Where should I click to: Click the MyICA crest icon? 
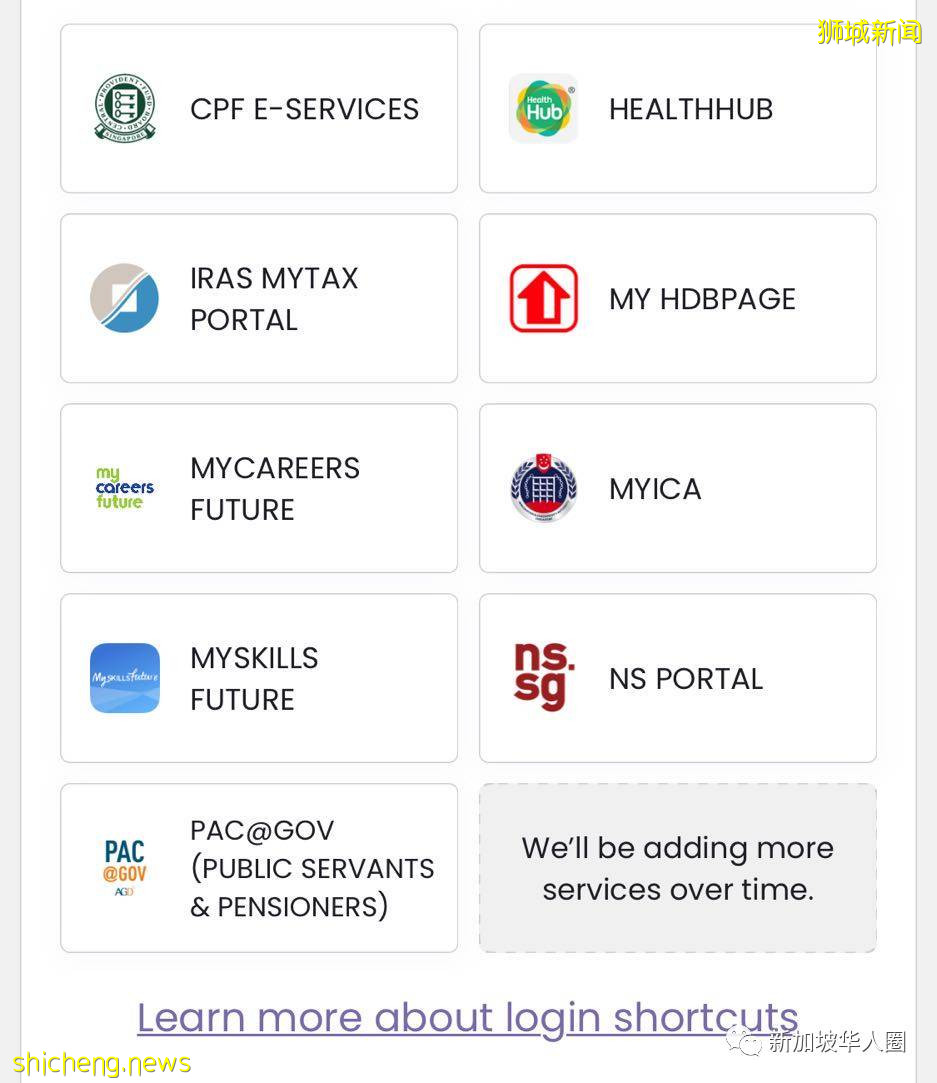[543, 488]
